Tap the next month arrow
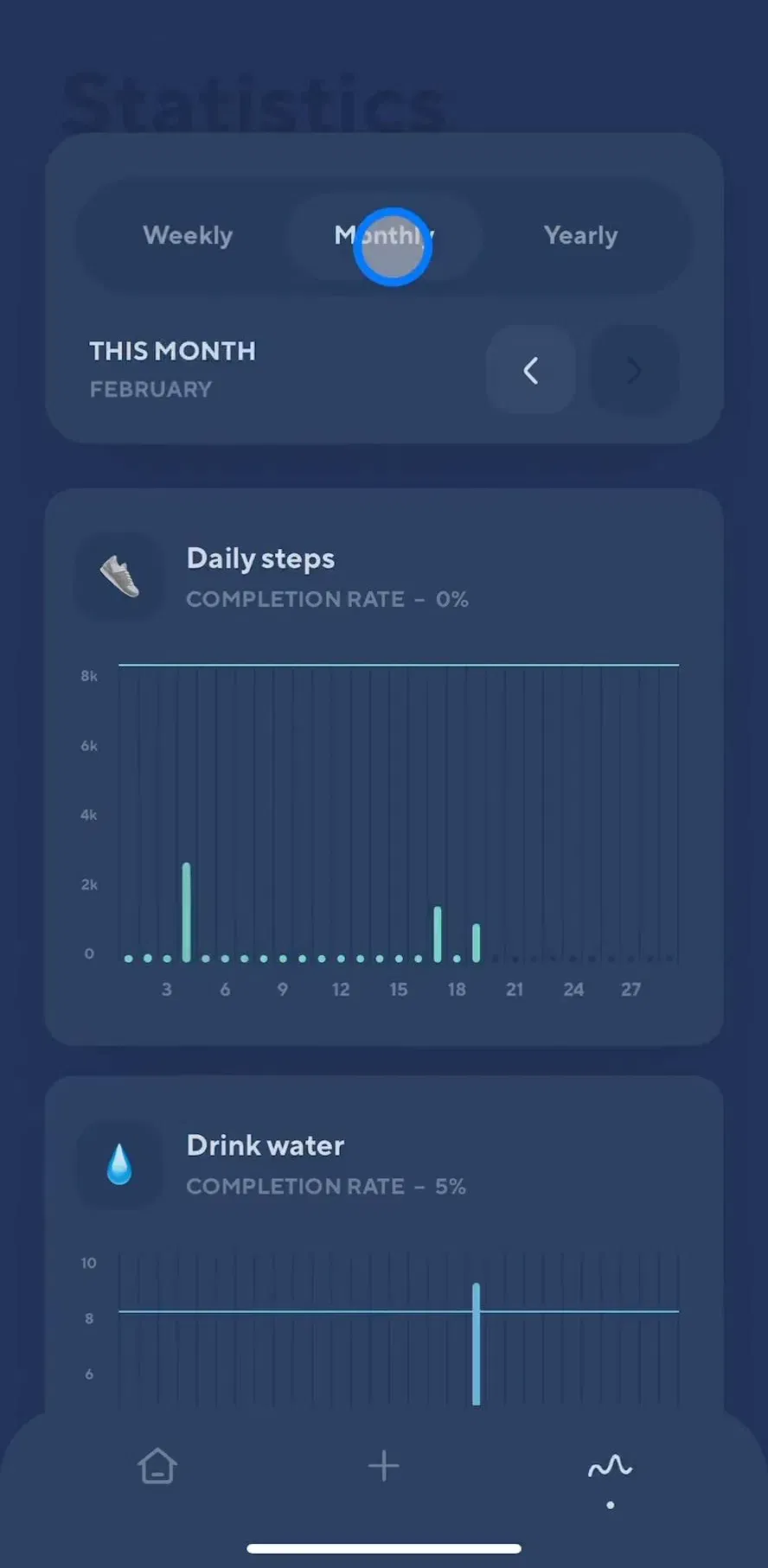 click(x=634, y=370)
